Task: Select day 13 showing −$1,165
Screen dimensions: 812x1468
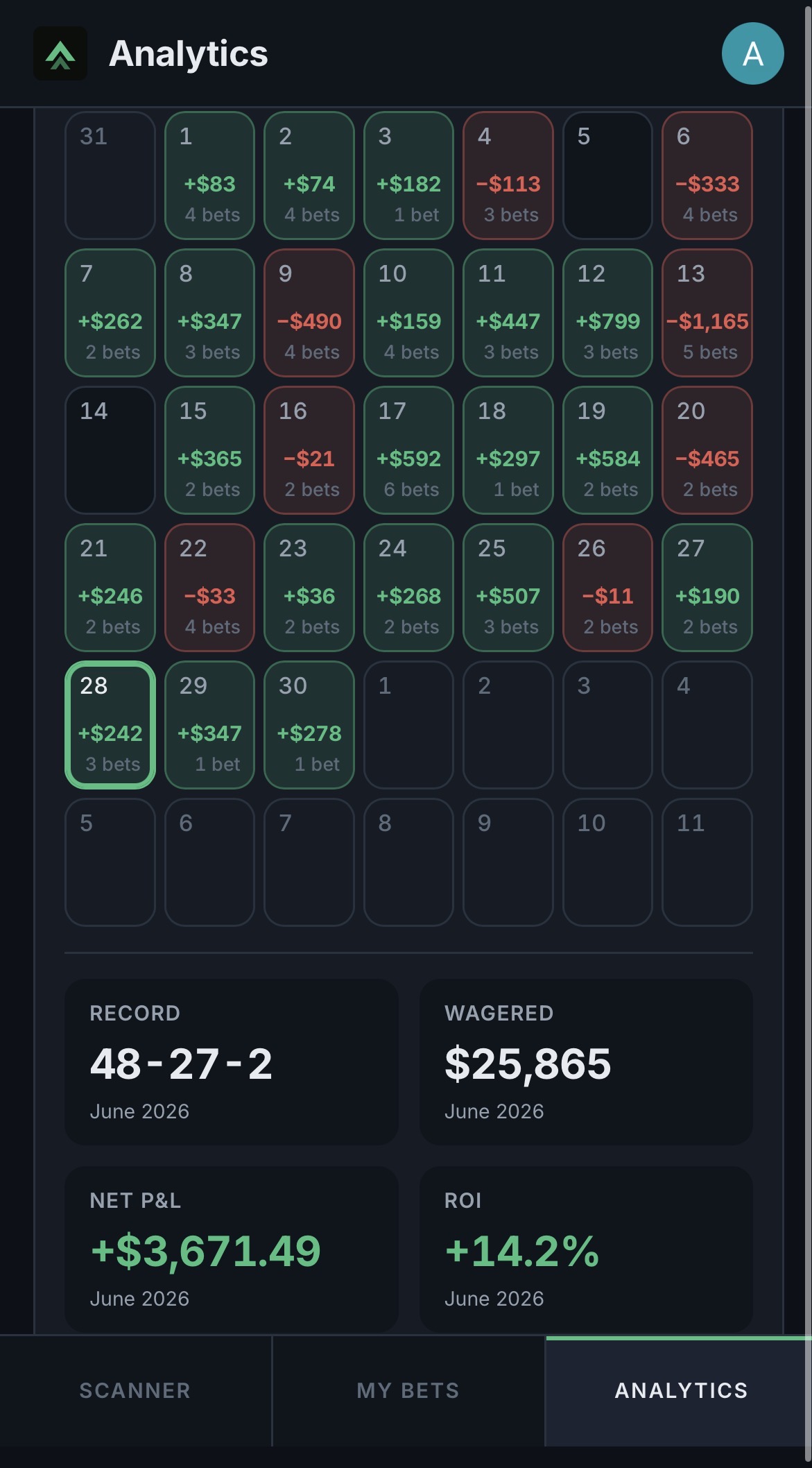Action: click(x=707, y=313)
